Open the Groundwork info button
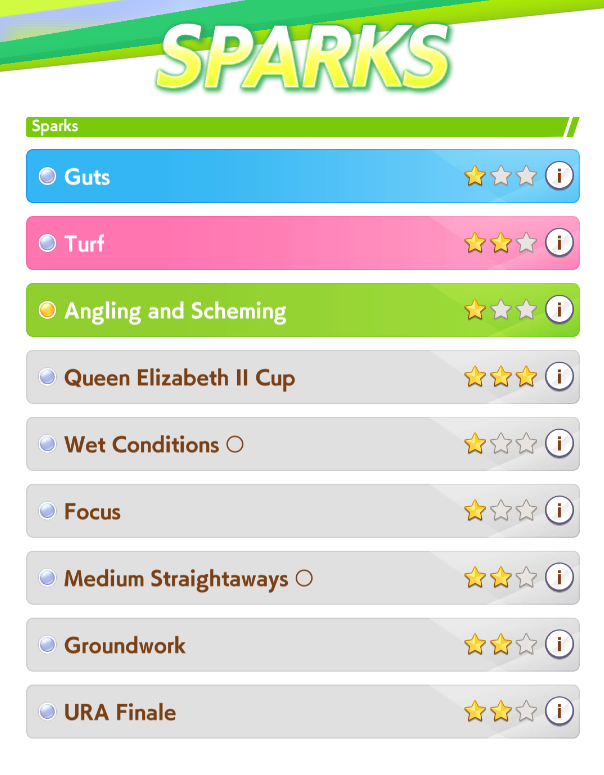Screen dimensions: 604x775 [x=559, y=645]
